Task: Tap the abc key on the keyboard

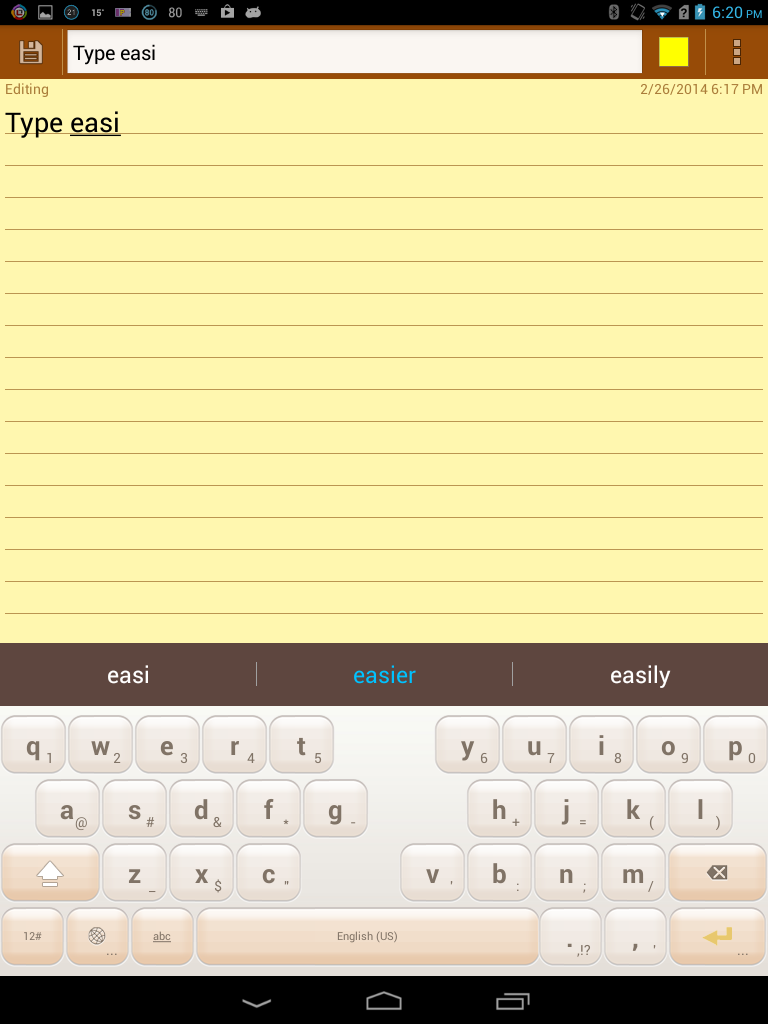Action: pos(162,937)
